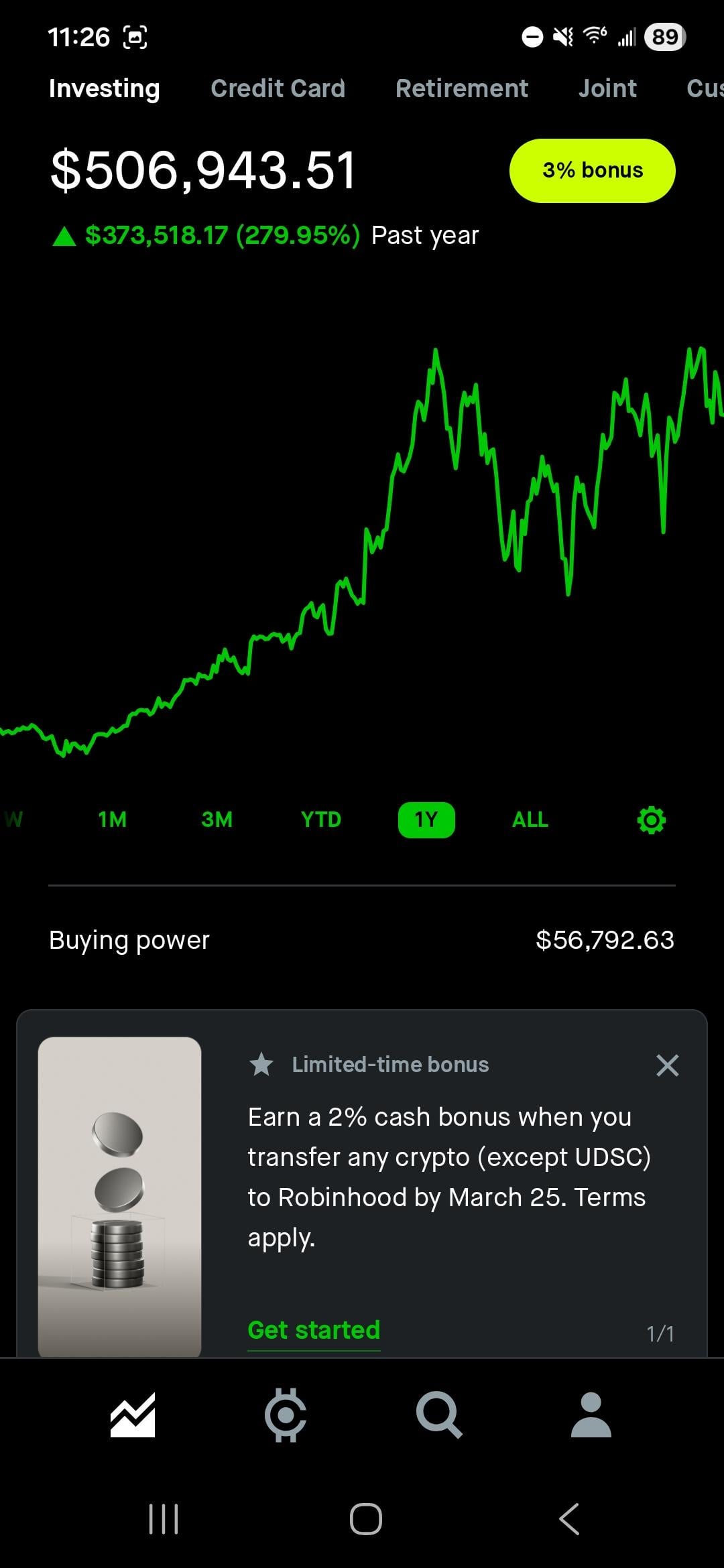Go to the account profile tab
The height and width of the screenshot is (1568, 724).
click(591, 1415)
